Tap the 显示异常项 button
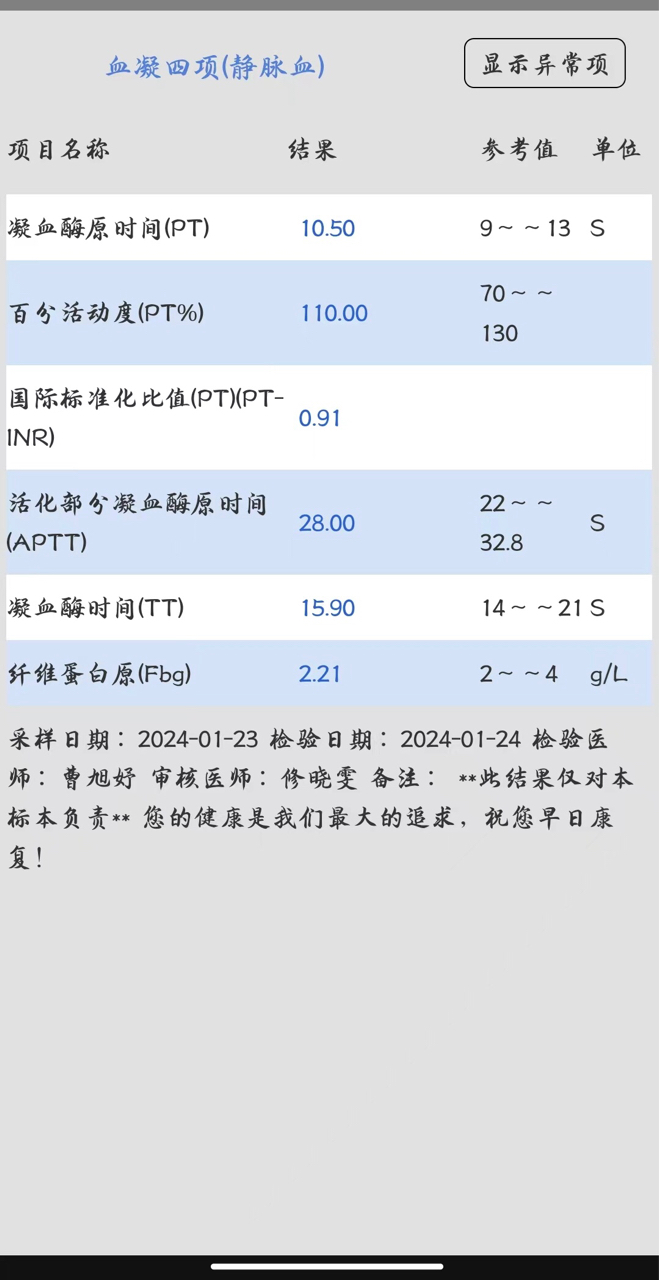This screenshot has height=1280, width=659. 545,64
